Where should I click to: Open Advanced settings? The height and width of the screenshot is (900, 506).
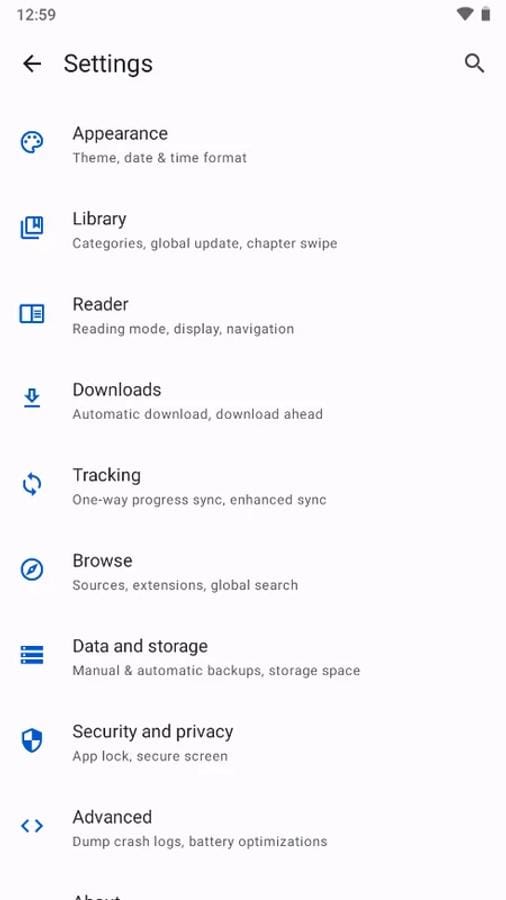(x=253, y=828)
